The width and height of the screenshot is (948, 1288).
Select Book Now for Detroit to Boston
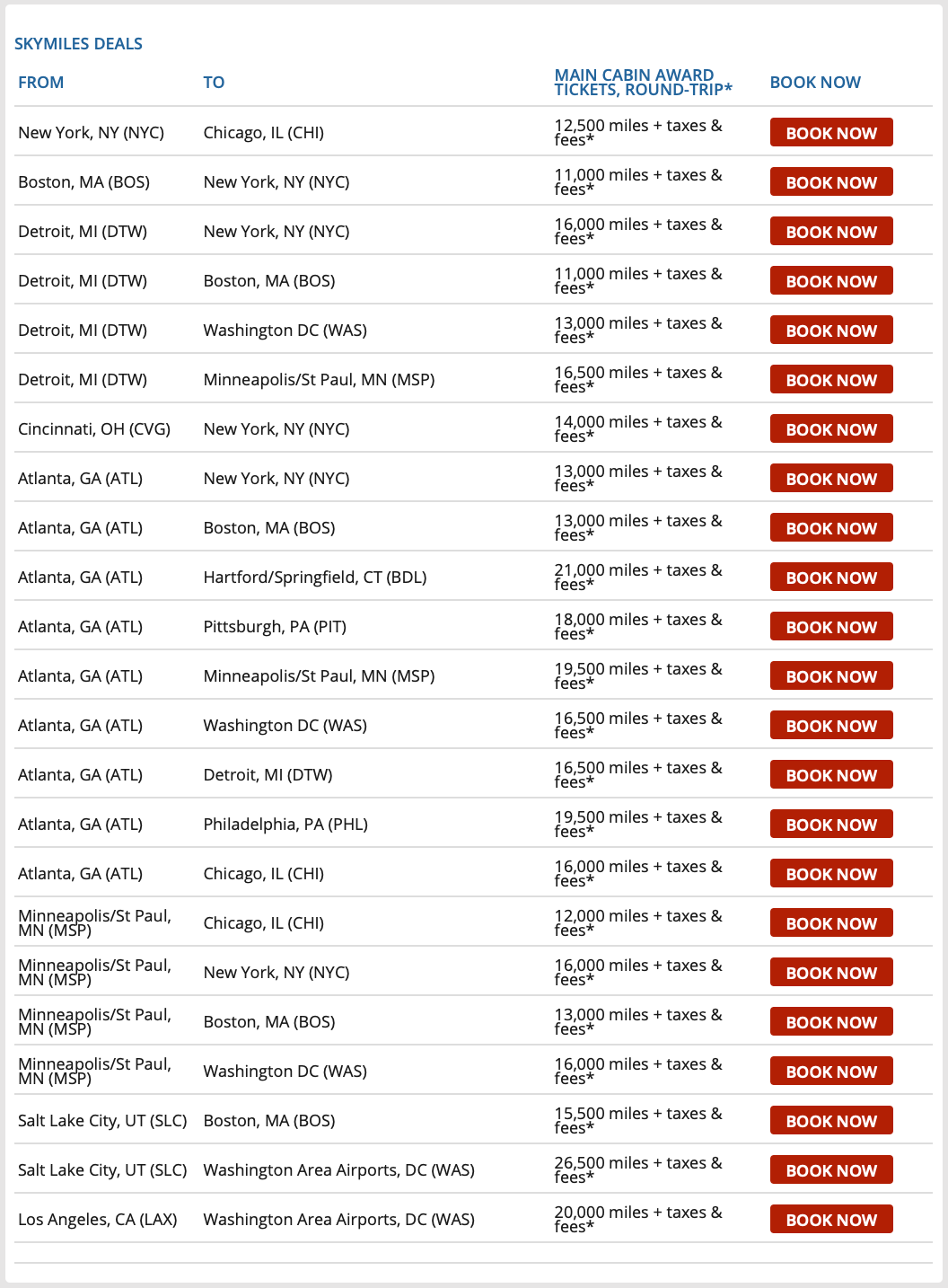coord(831,281)
